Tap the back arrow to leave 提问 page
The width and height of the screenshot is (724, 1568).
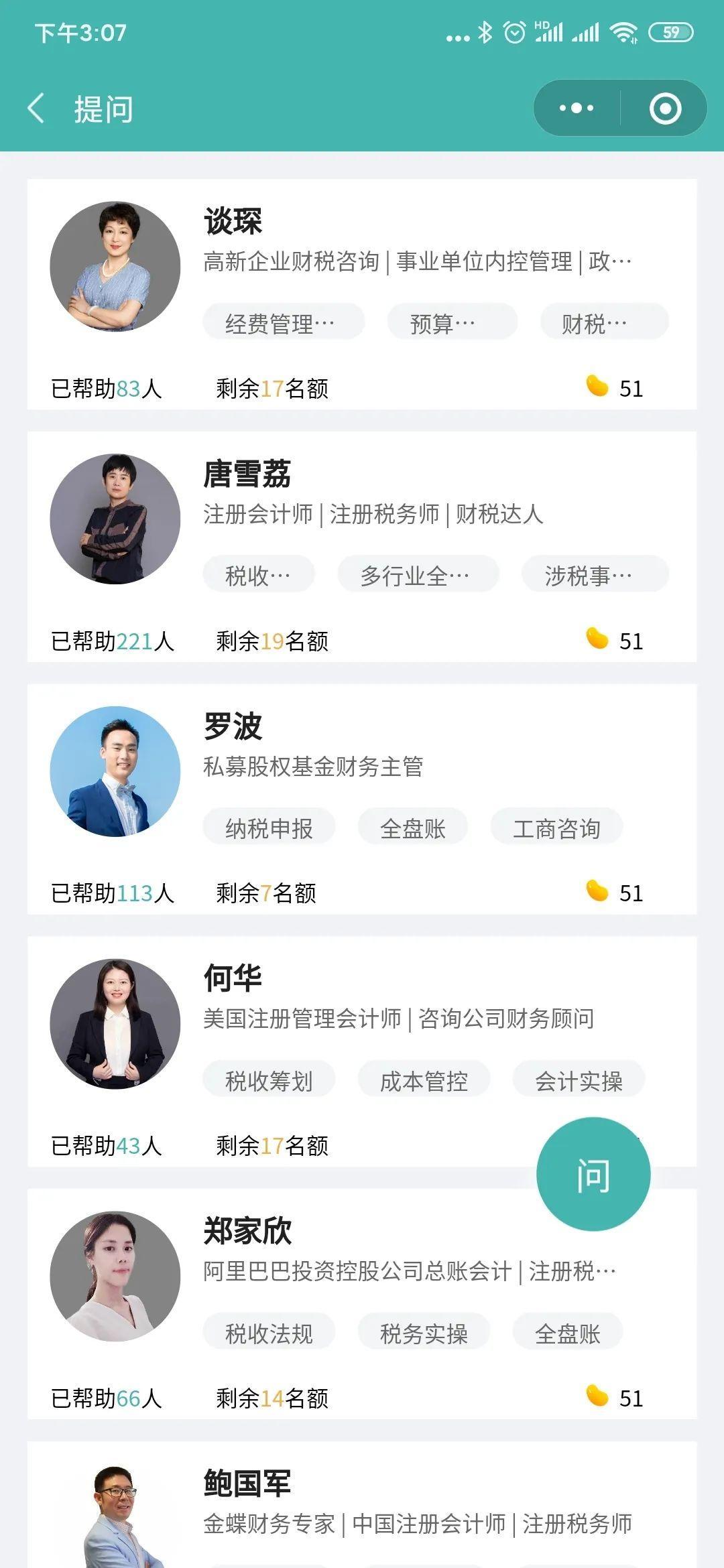point(38,107)
